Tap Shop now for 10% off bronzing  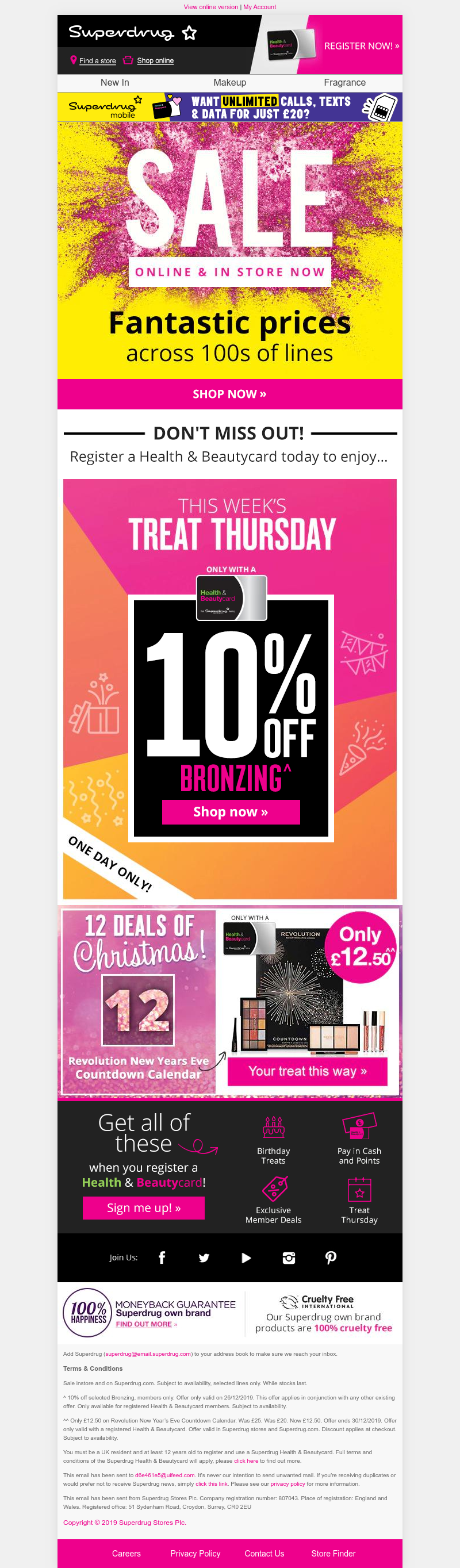tap(231, 811)
